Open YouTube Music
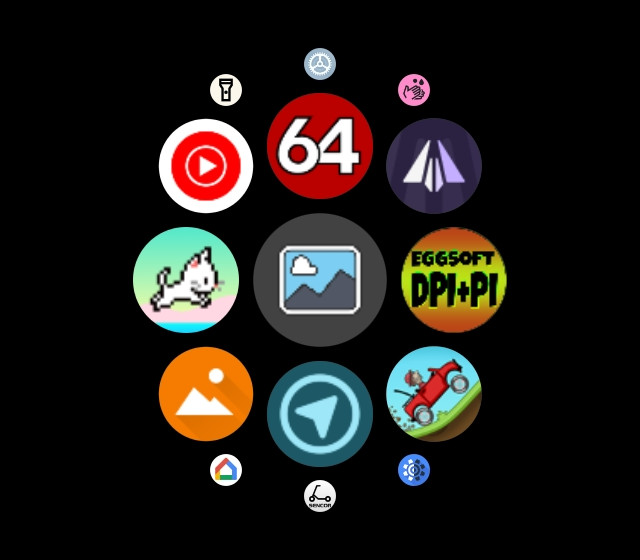Viewport: 640px width, 560px height. [206, 166]
